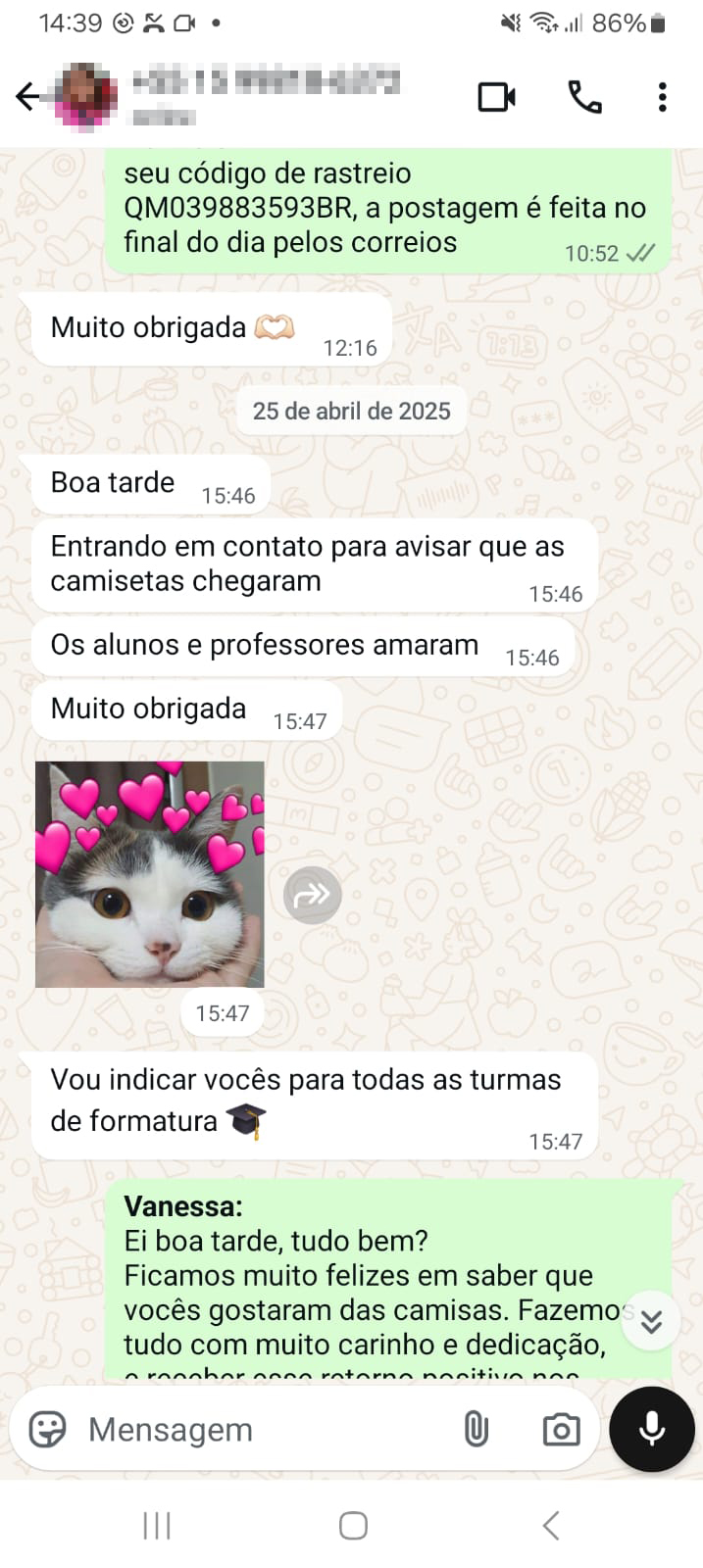Open the recent apps view
The image size is (703, 1568).
pos(157,1525)
